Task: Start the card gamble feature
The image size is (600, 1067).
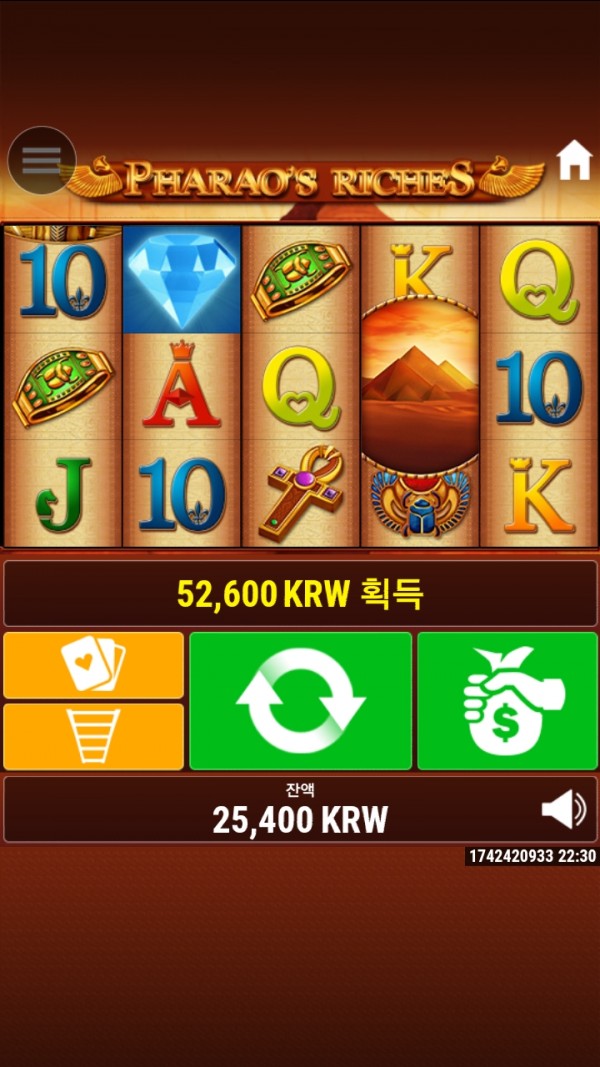Action: coord(94,665)
